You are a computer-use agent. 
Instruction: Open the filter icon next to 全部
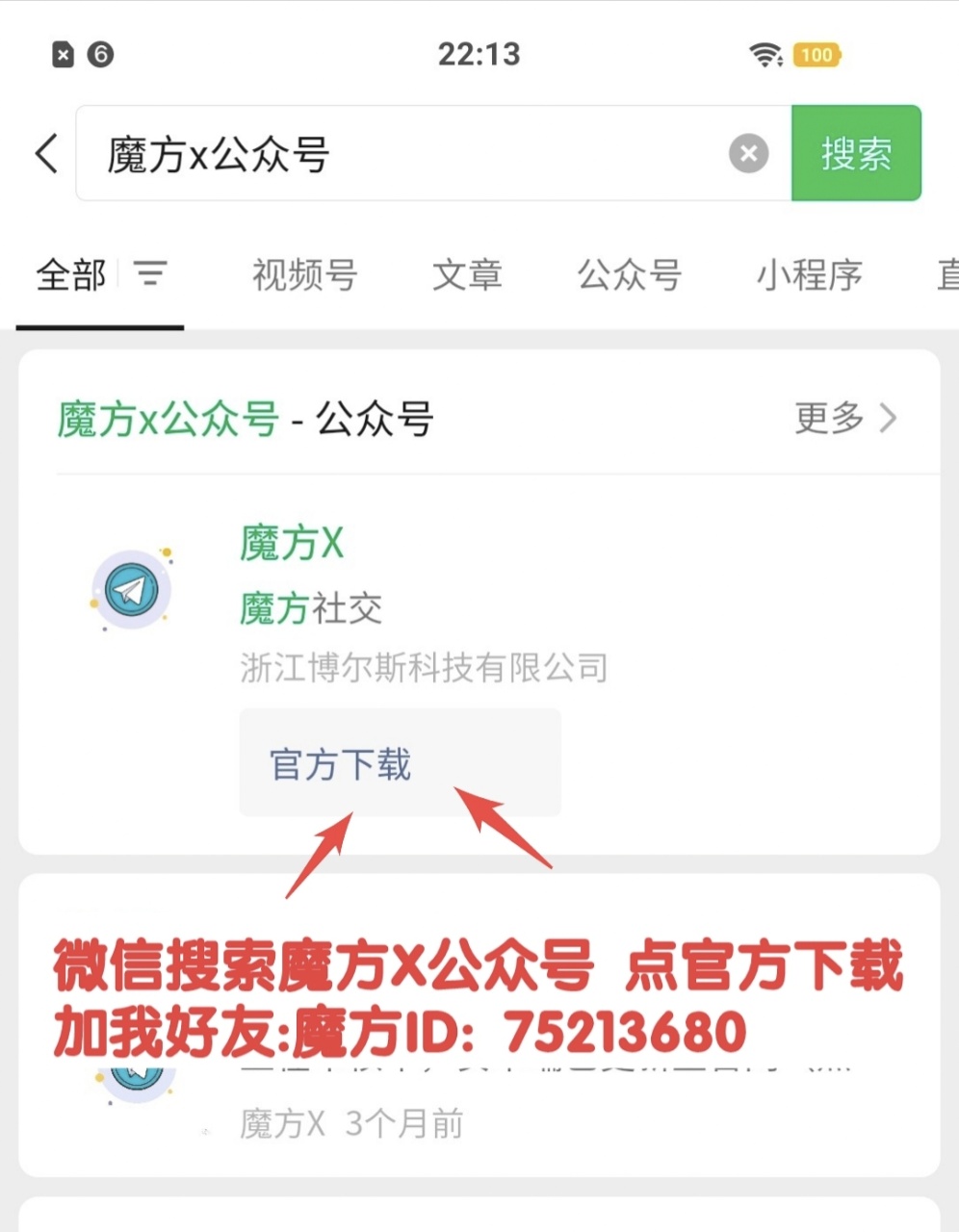tap(150, 274)
